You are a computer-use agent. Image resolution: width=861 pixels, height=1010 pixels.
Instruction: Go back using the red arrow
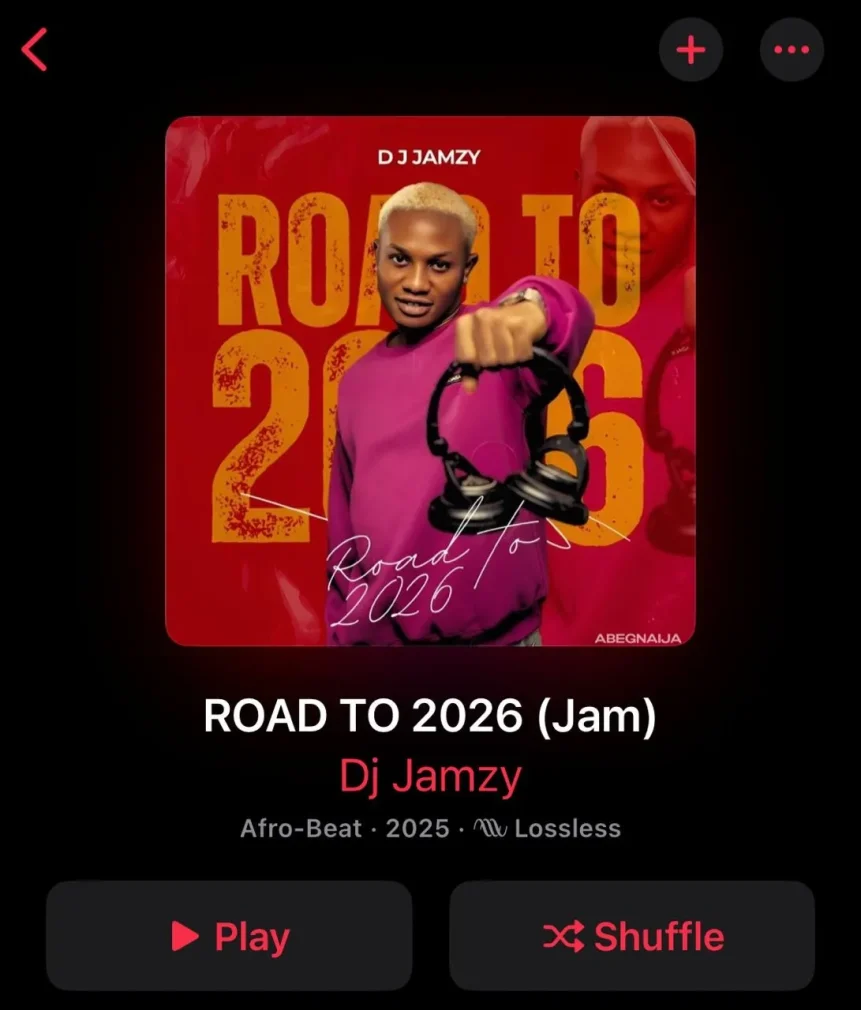[35, 50]
